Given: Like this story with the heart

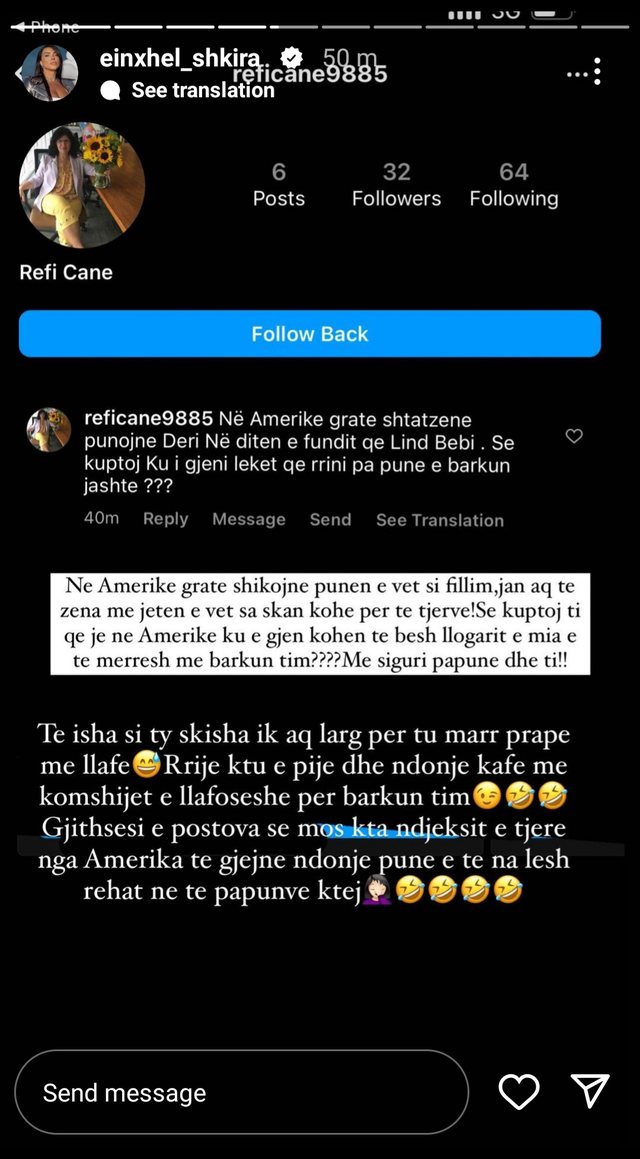Looking at the screenshot, I should point(519,1092).
